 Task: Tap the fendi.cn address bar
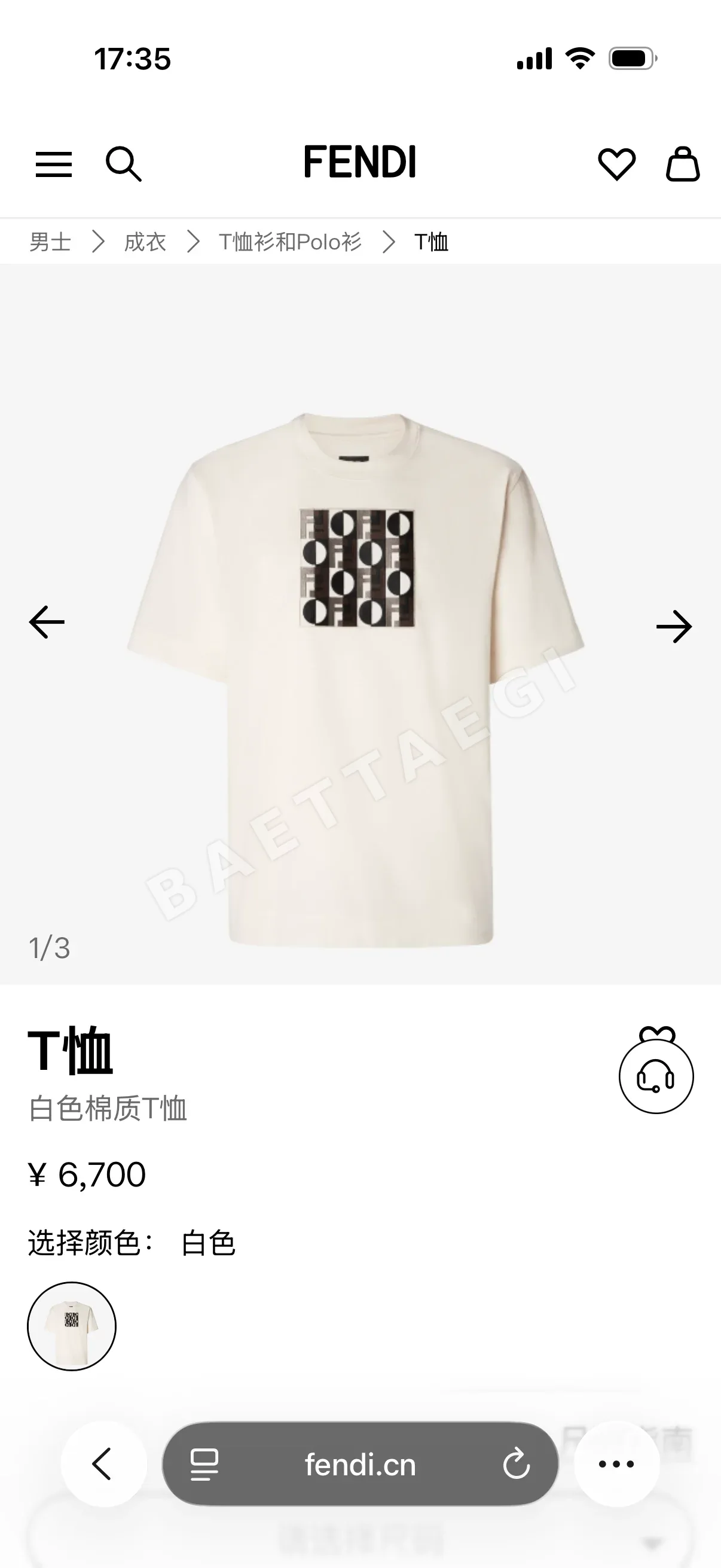(360, 1464)
